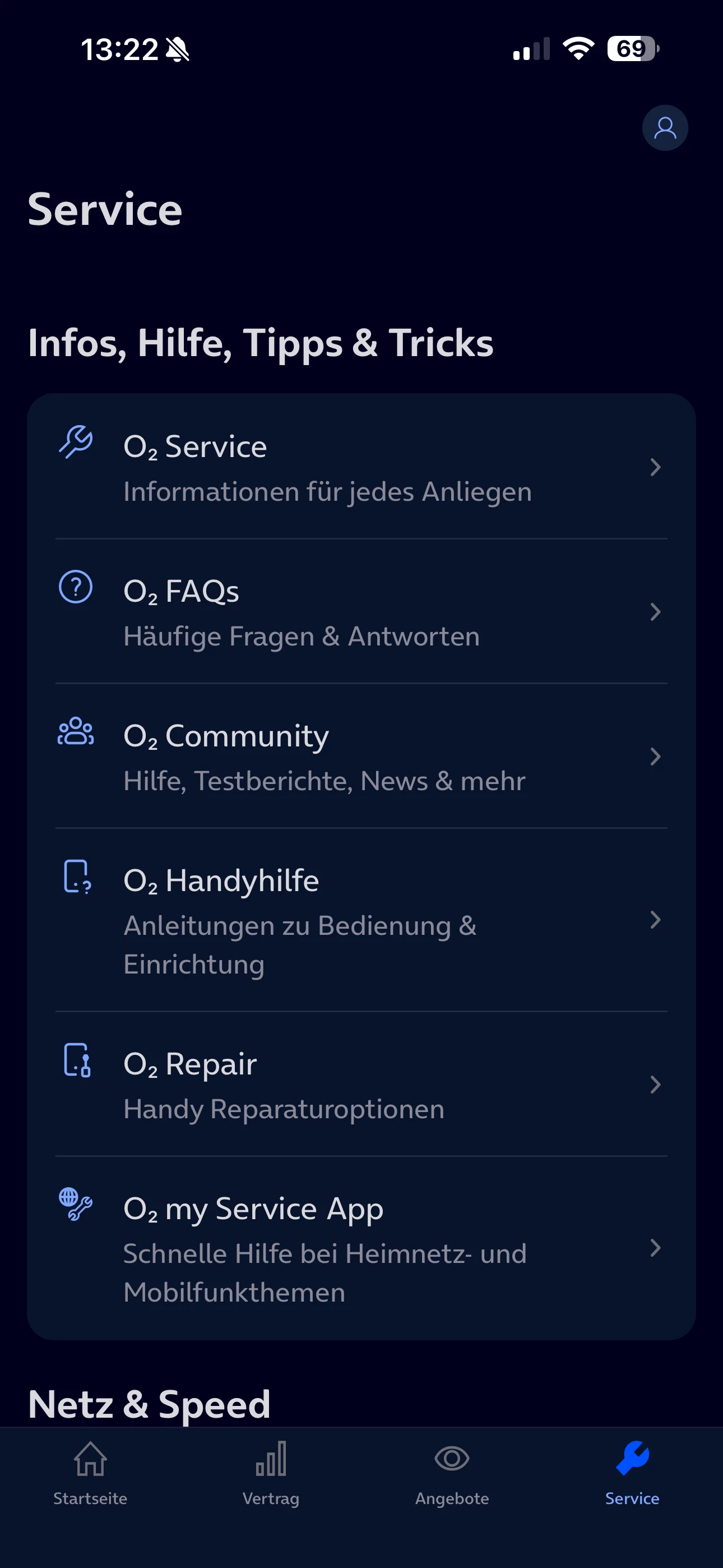Viewport: 723px width, 1568px height.
Task: Open O₂ Service information row
Action: [361, 468]
